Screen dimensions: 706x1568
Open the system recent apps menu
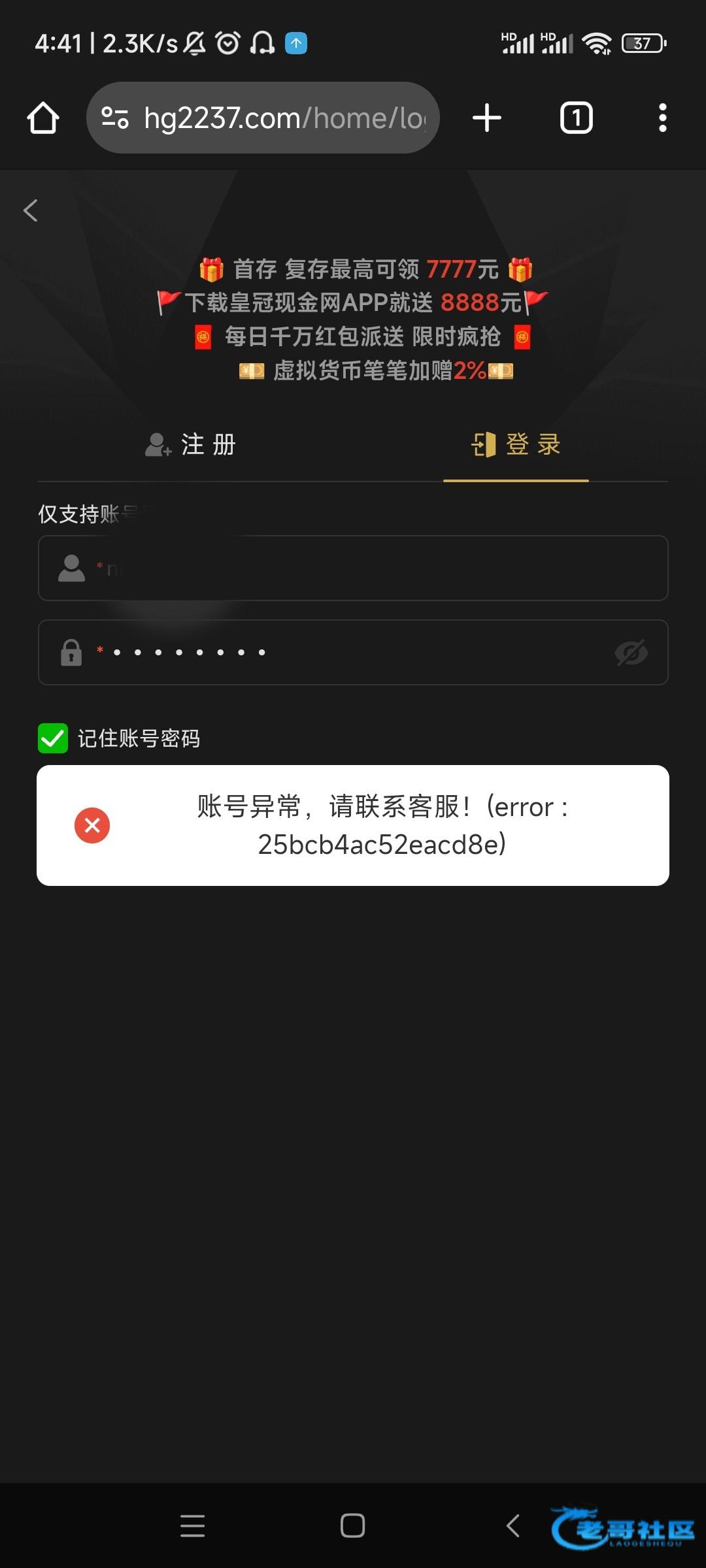pyautogui.click(x=193, y=1526)
